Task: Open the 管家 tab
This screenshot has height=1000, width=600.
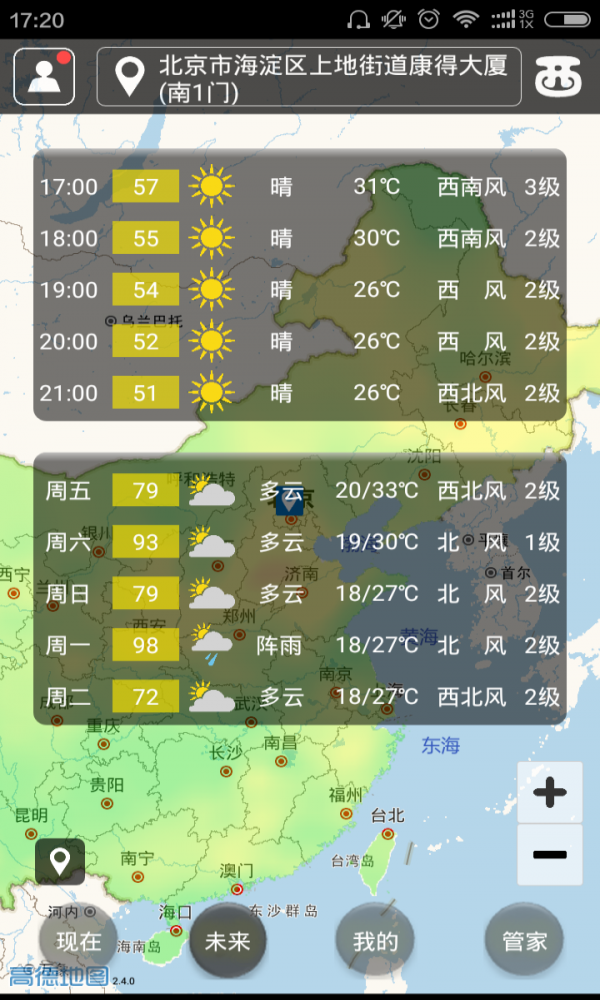Action: pos(524,941)
